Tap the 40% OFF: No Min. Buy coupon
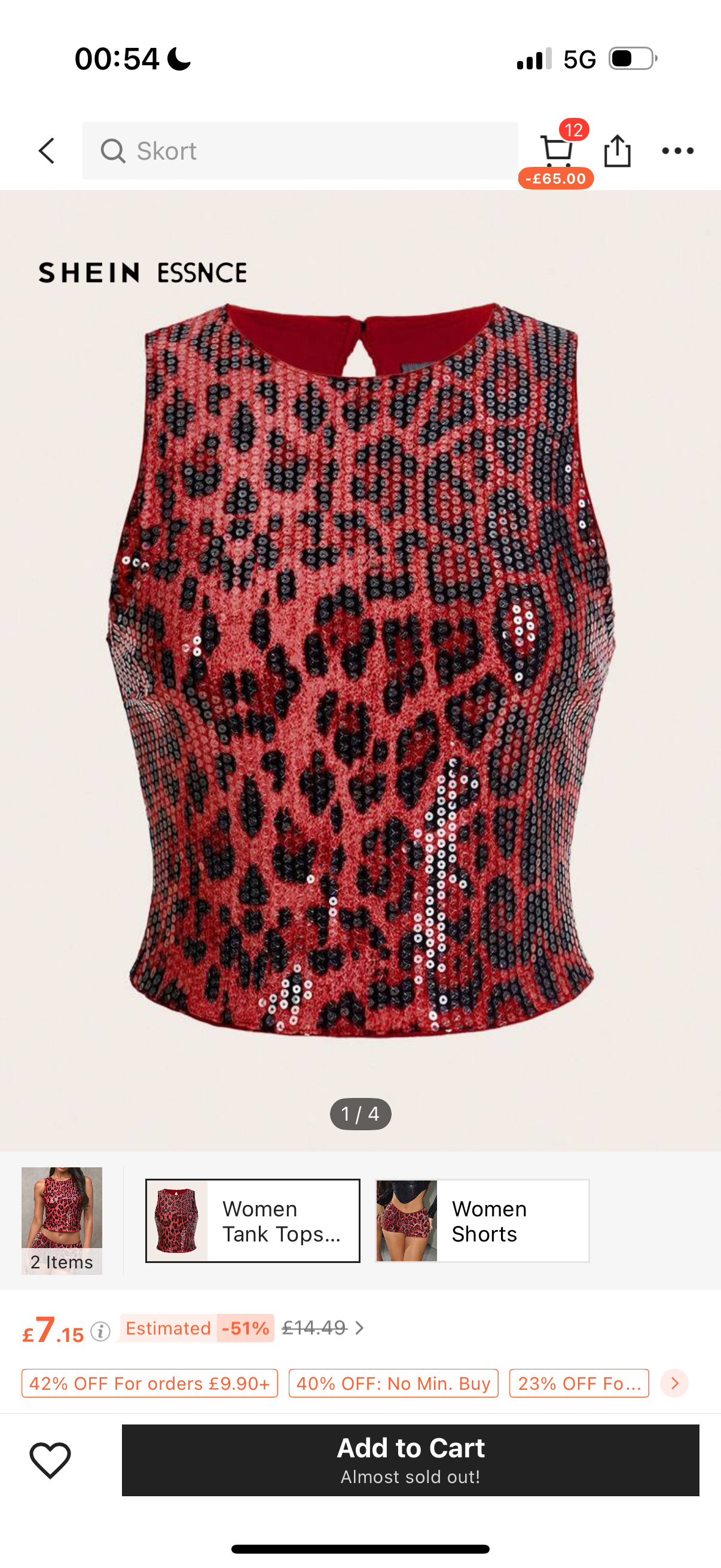The height and width of the screenshot is (1568, 721). 393,1383
